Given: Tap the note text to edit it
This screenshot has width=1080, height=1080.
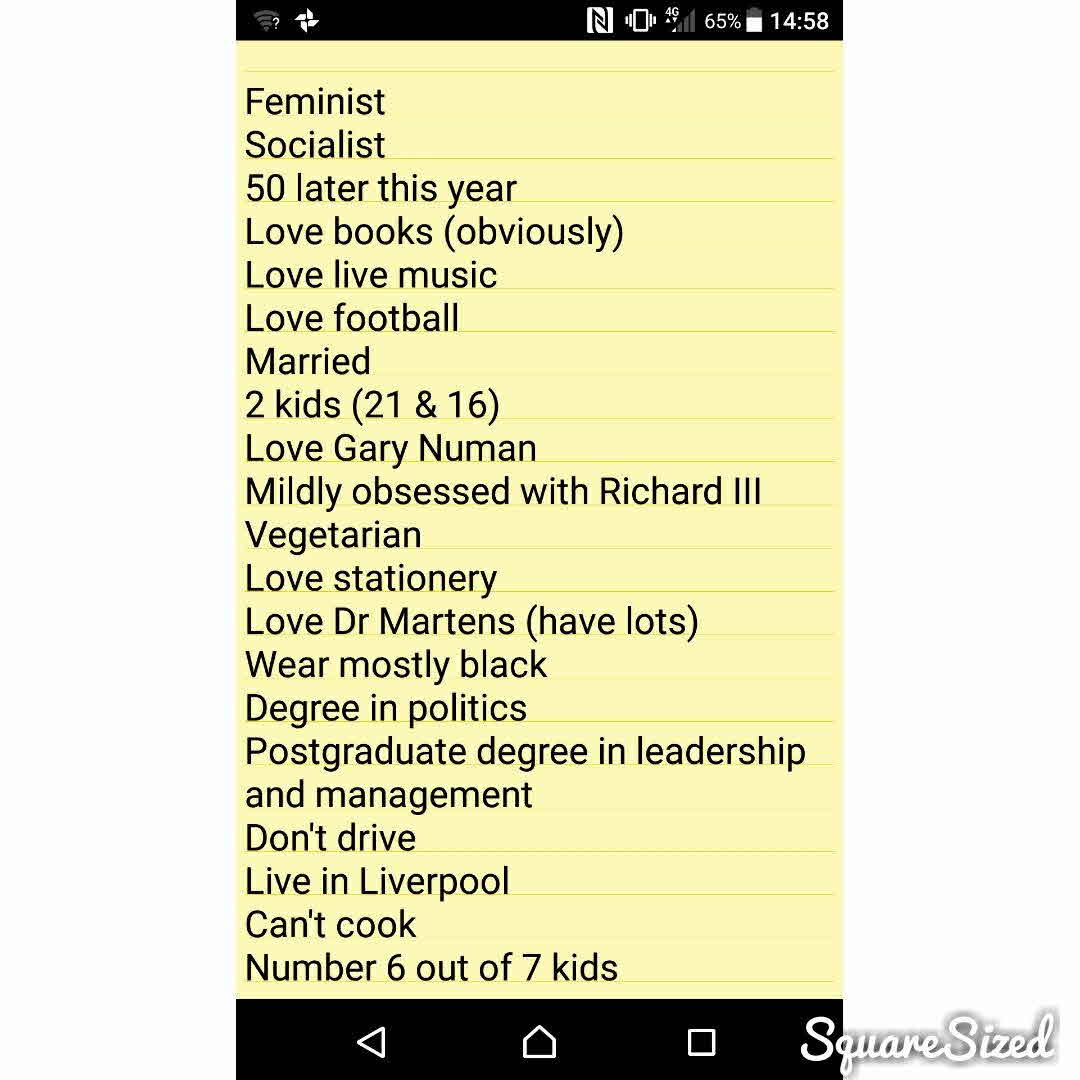Looking at the screenshot, I should (x=538, y=534).
